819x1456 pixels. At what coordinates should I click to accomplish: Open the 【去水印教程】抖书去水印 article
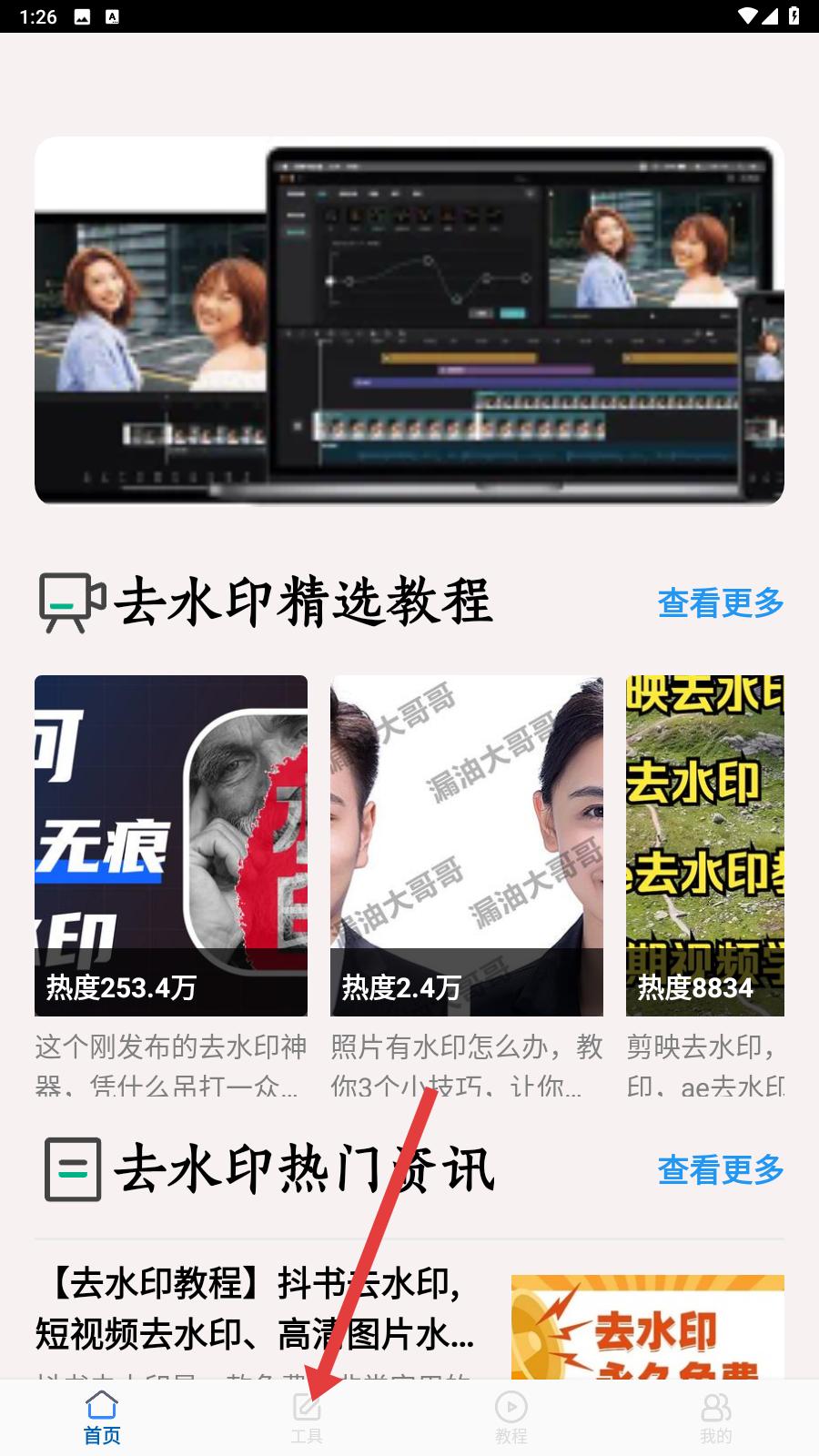coord(255,1309)
